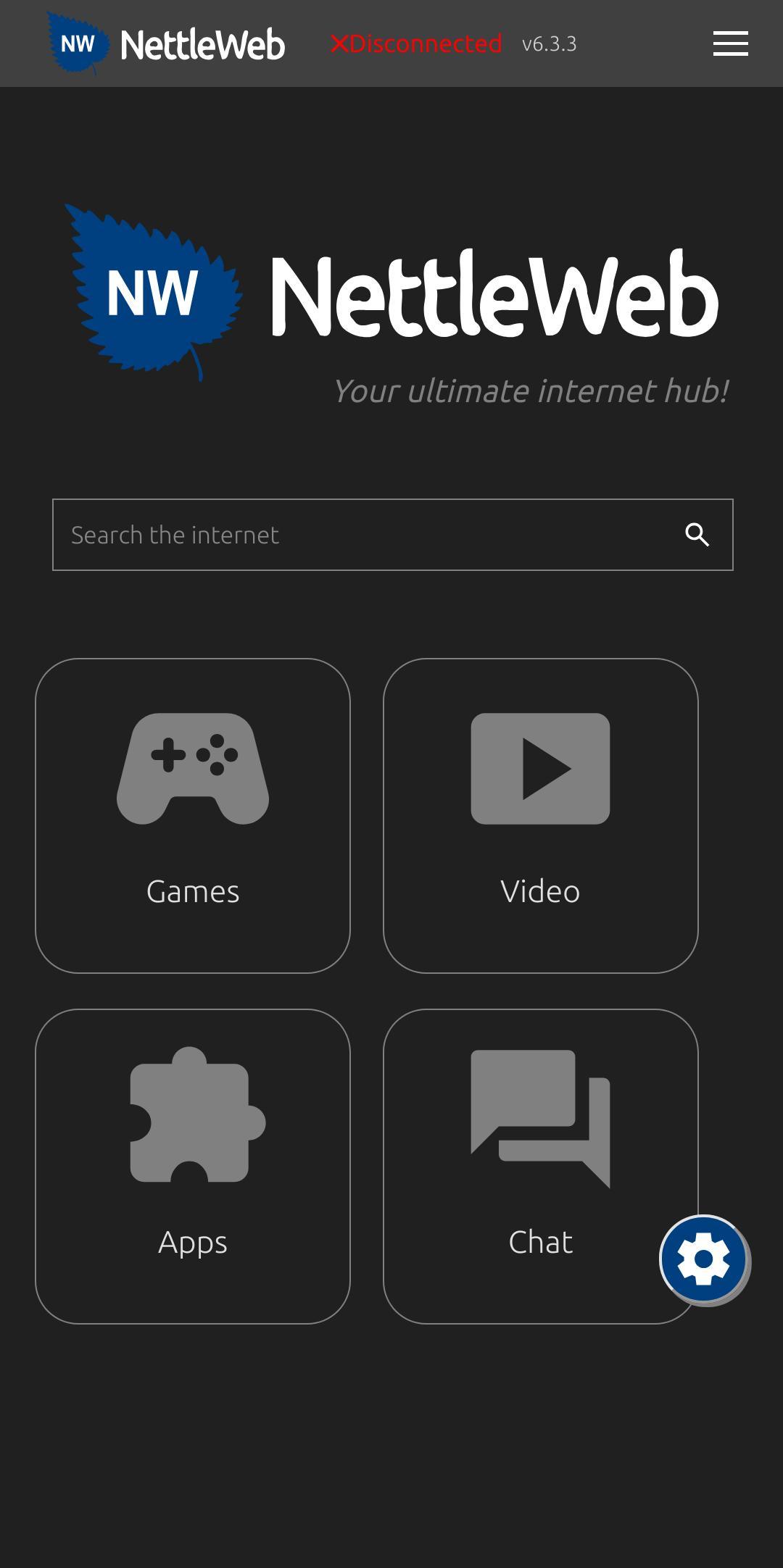783x1568 pixels.
Task: Tap the magnifier search icon
Action: [x=697, y=535]
